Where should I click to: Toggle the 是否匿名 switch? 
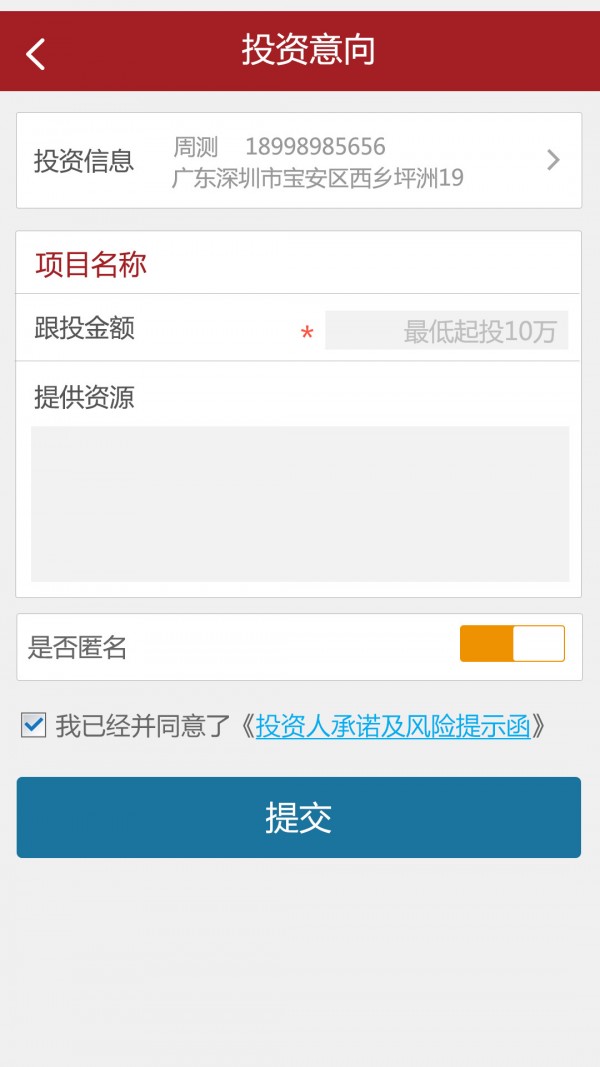tap(512, 644)
